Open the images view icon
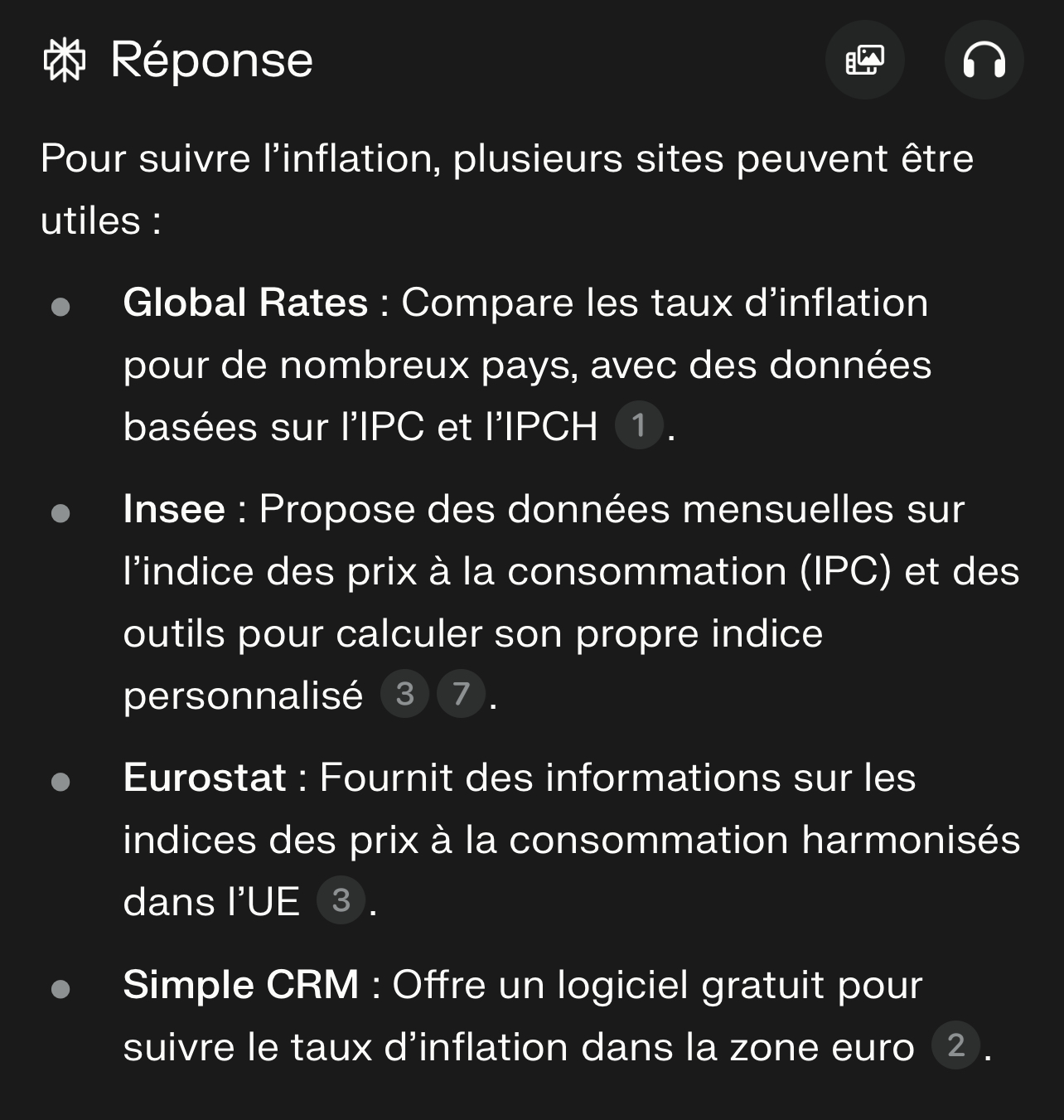 (x=864, y=60)
